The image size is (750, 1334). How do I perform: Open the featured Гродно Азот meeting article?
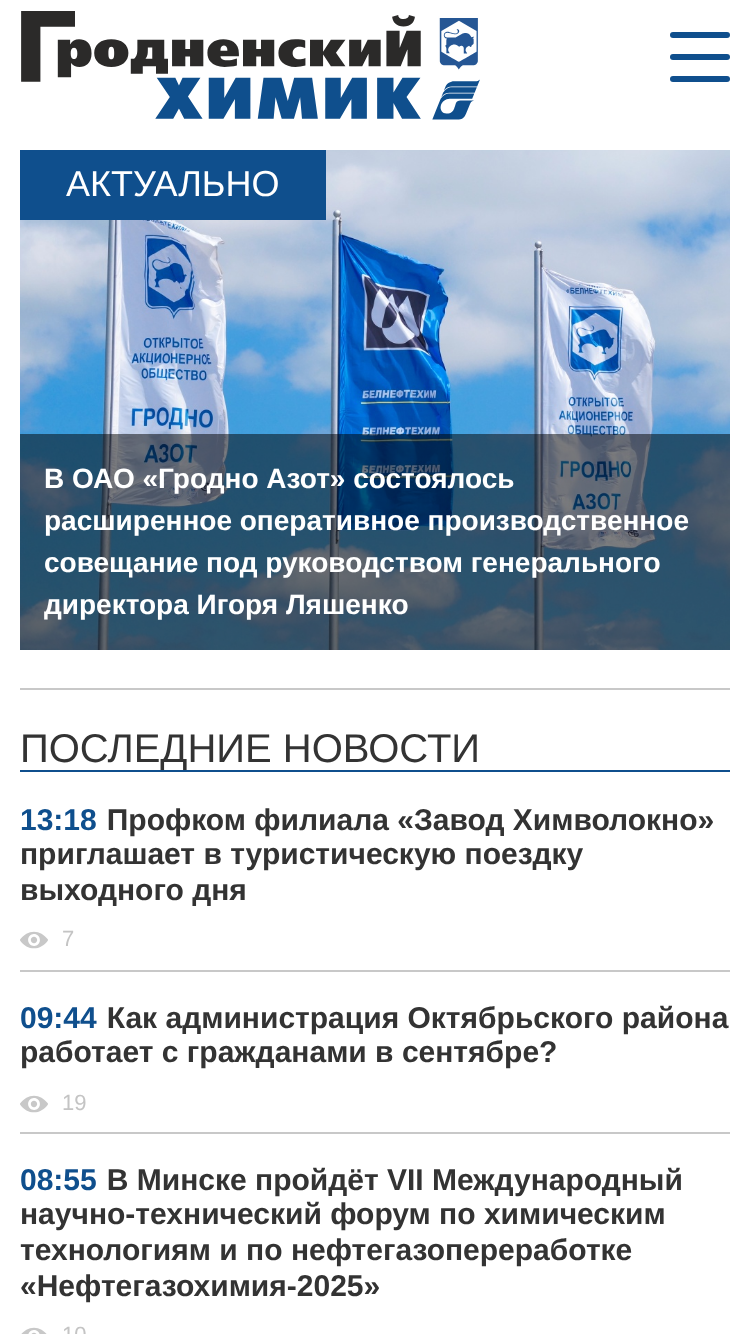click(x=367, y=542)
